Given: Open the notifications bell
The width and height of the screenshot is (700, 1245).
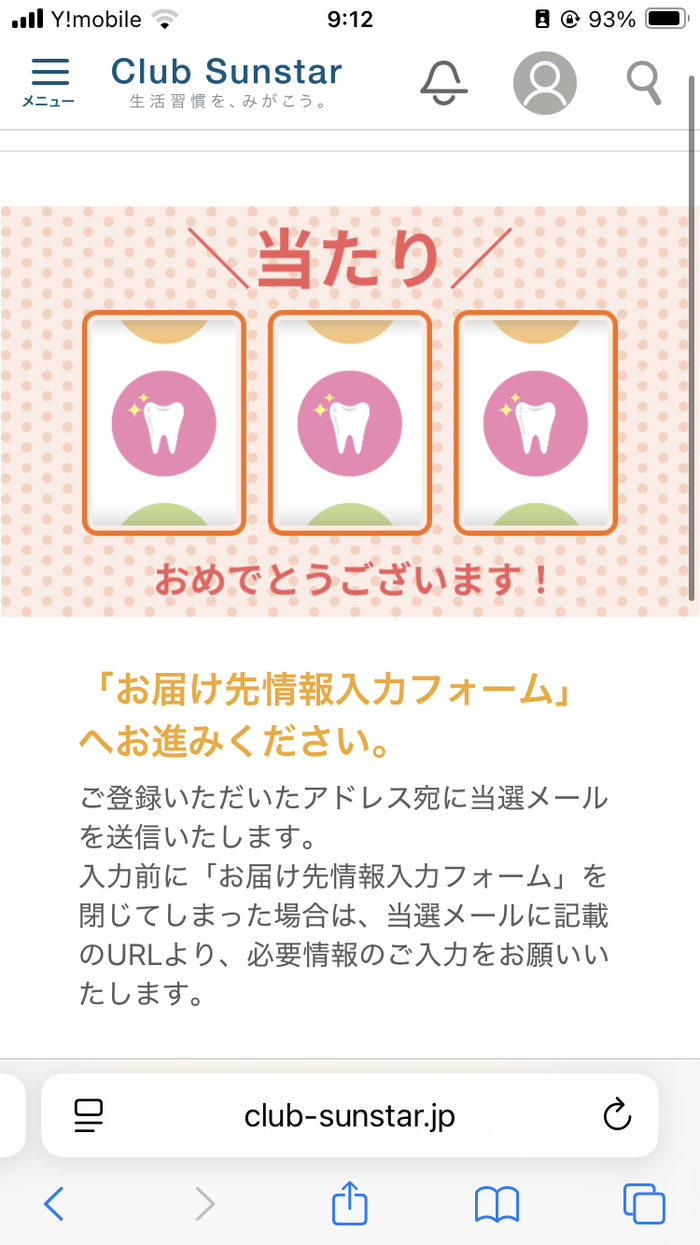Looking at the screenshot, I should tap(444, 82).
